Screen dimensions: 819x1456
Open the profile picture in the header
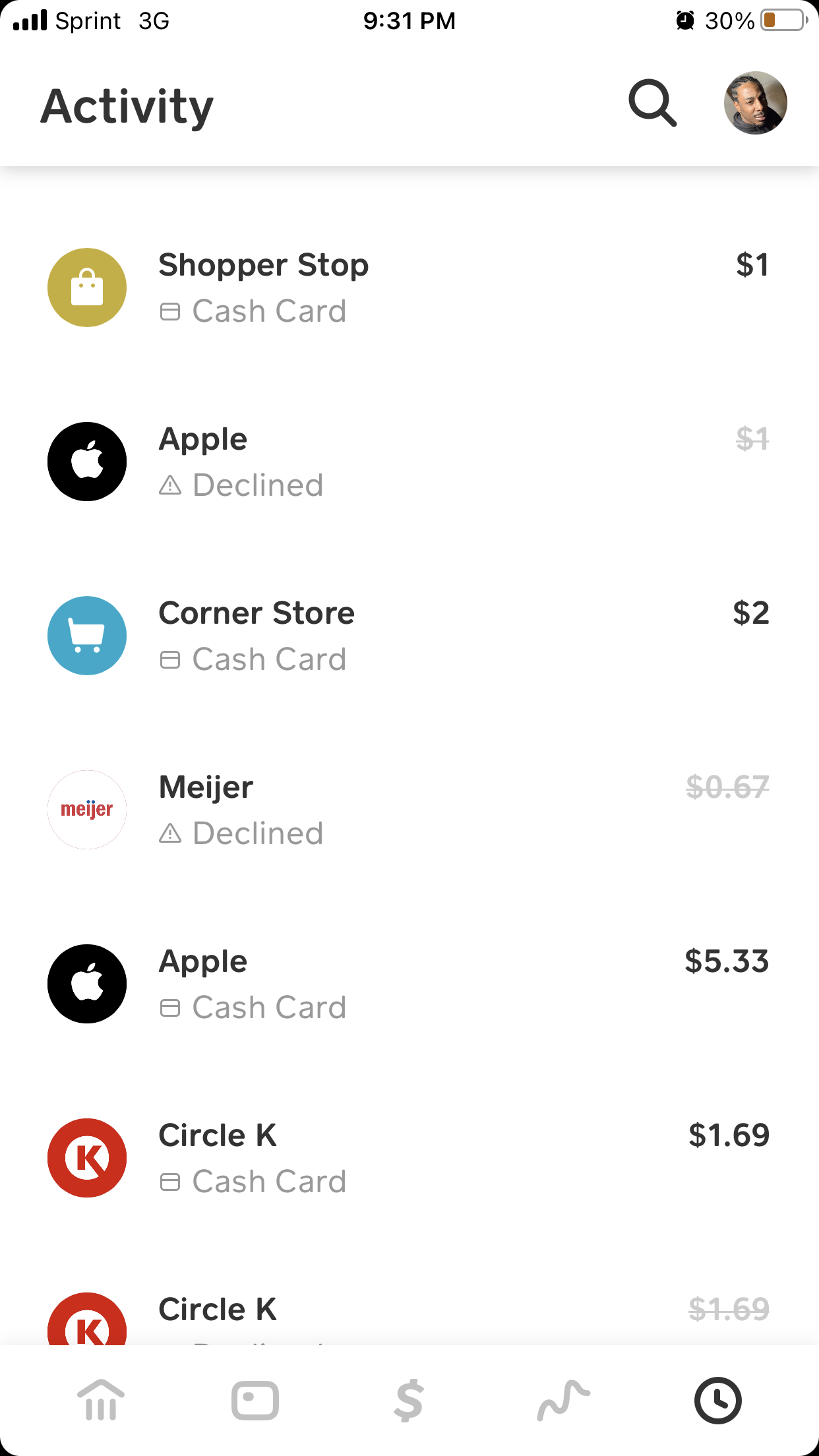coord(755,103)
